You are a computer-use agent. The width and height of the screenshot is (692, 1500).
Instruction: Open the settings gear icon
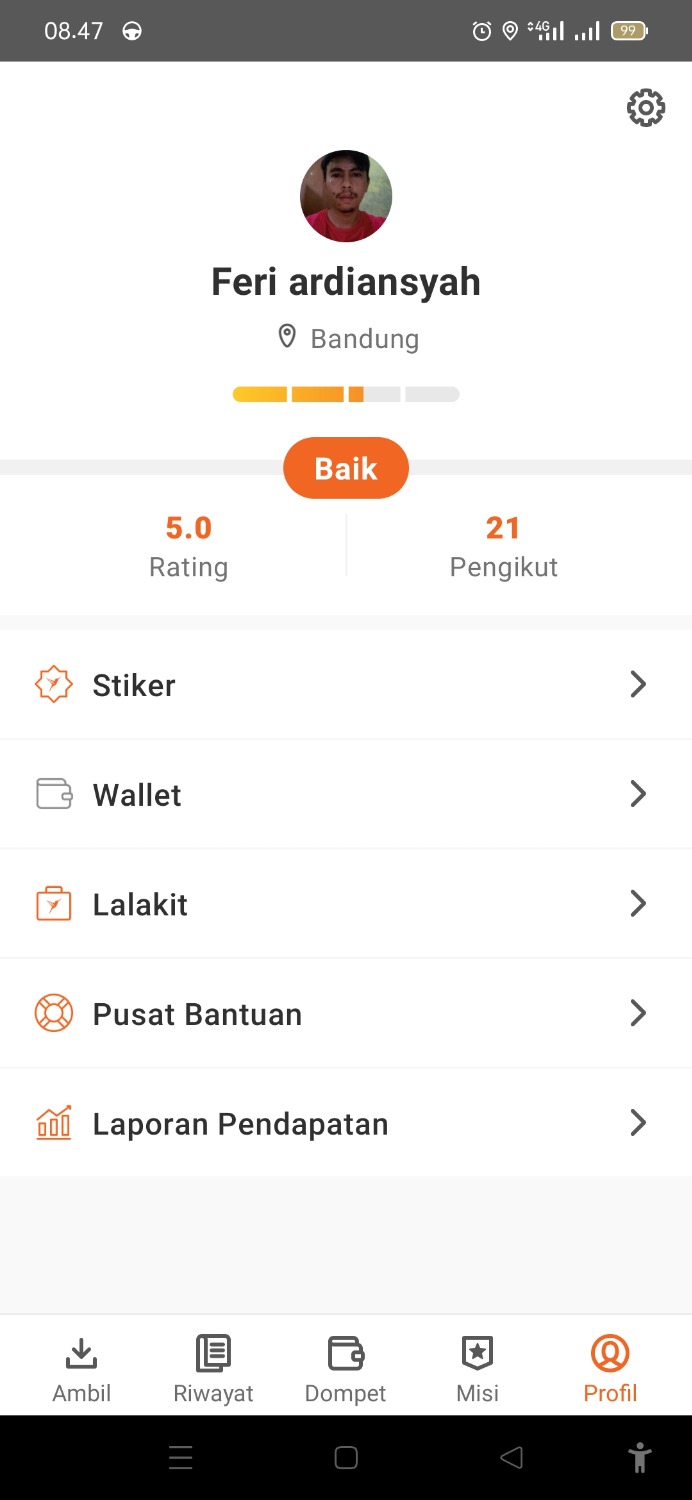646,108
